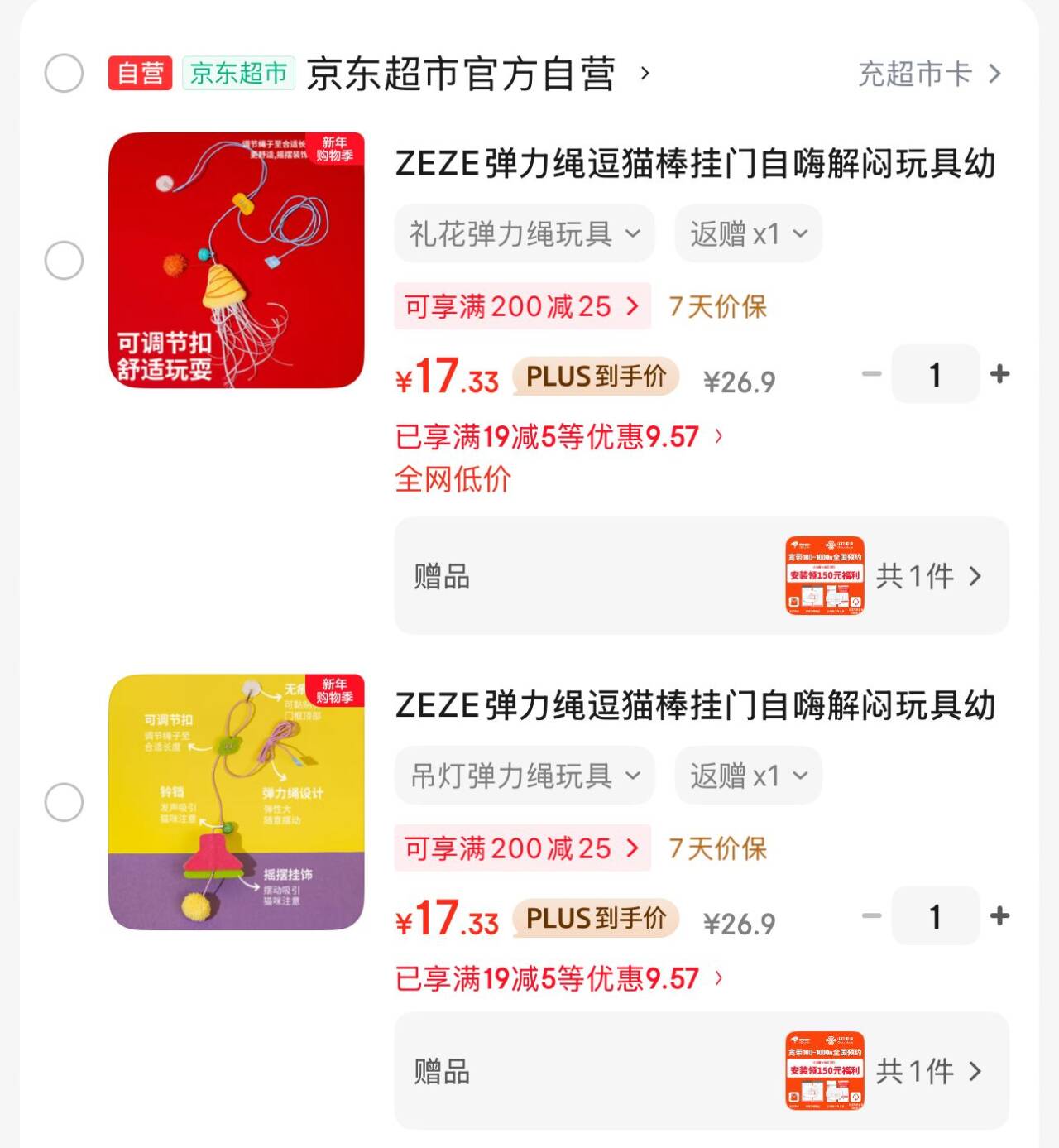View the 可享满200减25 coupon promotion
The image size is (1059, 1148).
point(523,305)
